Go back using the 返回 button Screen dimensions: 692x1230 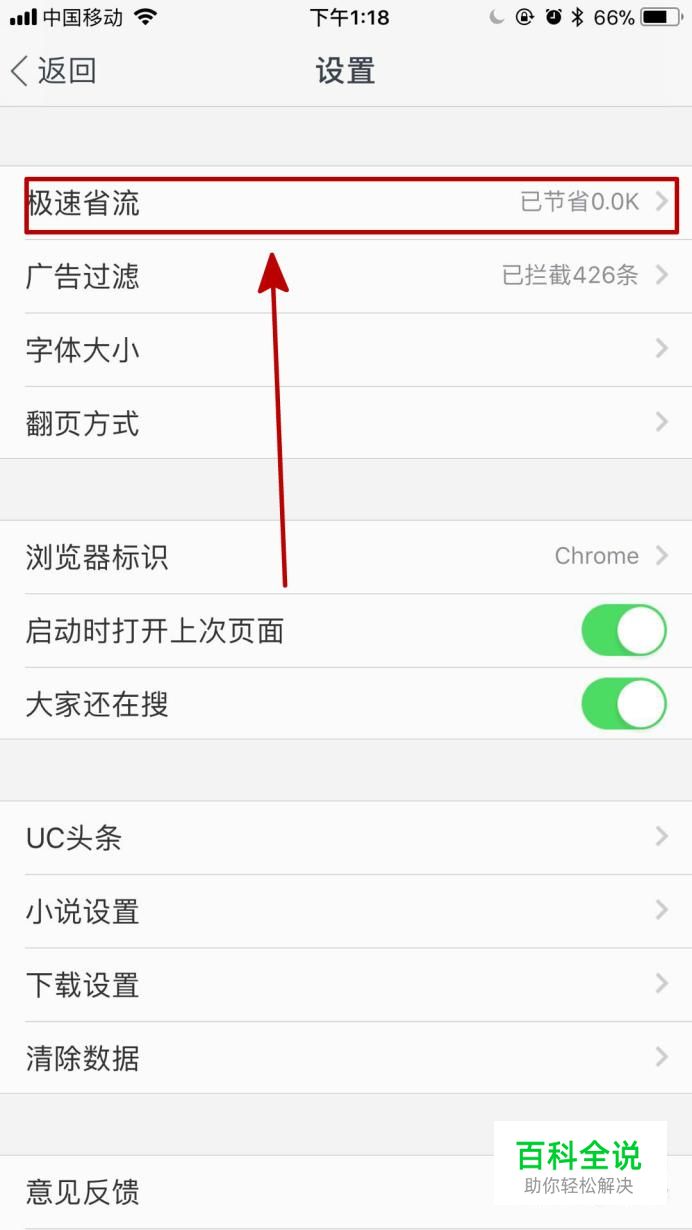point(53,71)
